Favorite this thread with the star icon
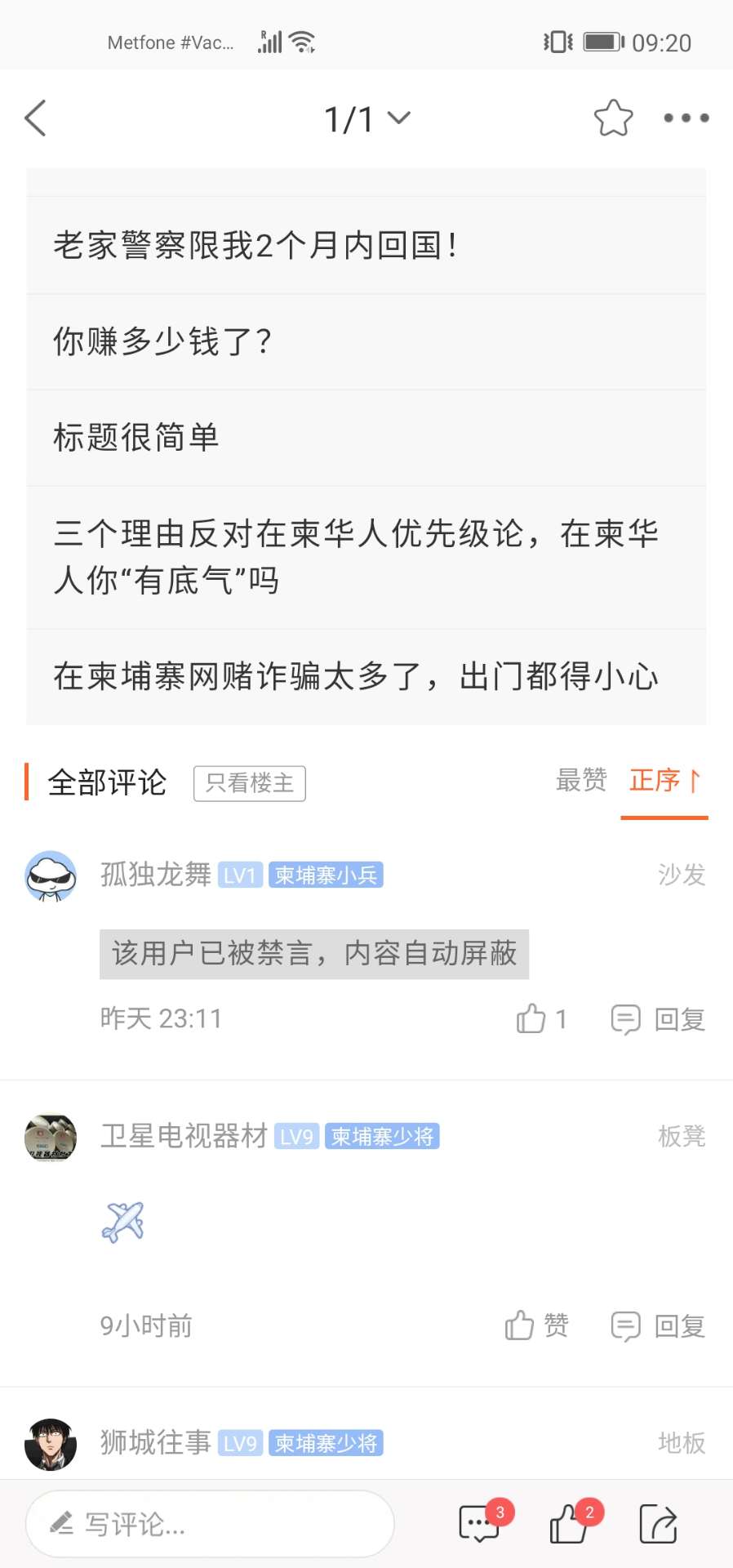This screenshot has width=733, height=1568. [x=613, y=118]
